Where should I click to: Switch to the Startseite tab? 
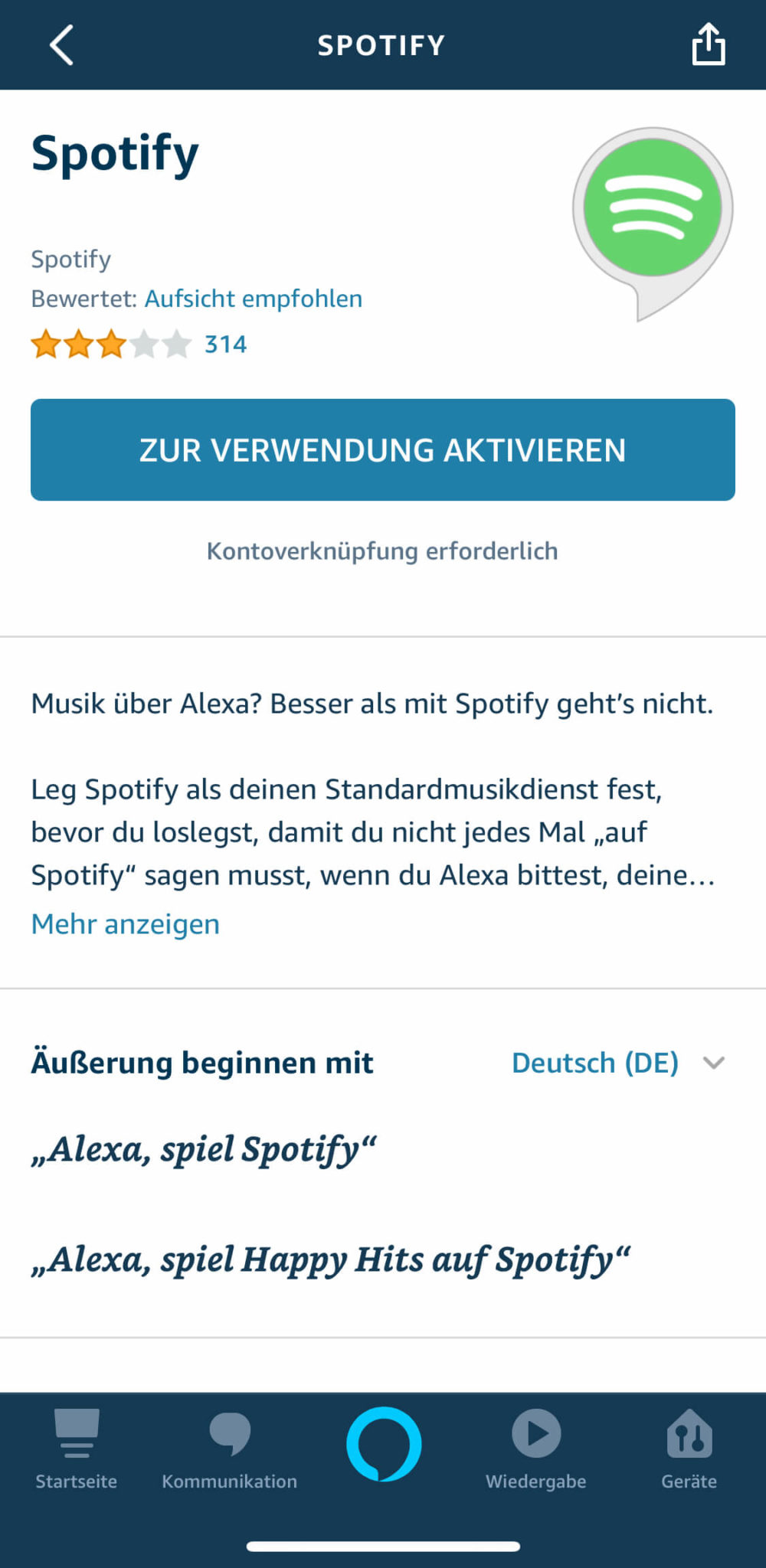coord(77,1449)
